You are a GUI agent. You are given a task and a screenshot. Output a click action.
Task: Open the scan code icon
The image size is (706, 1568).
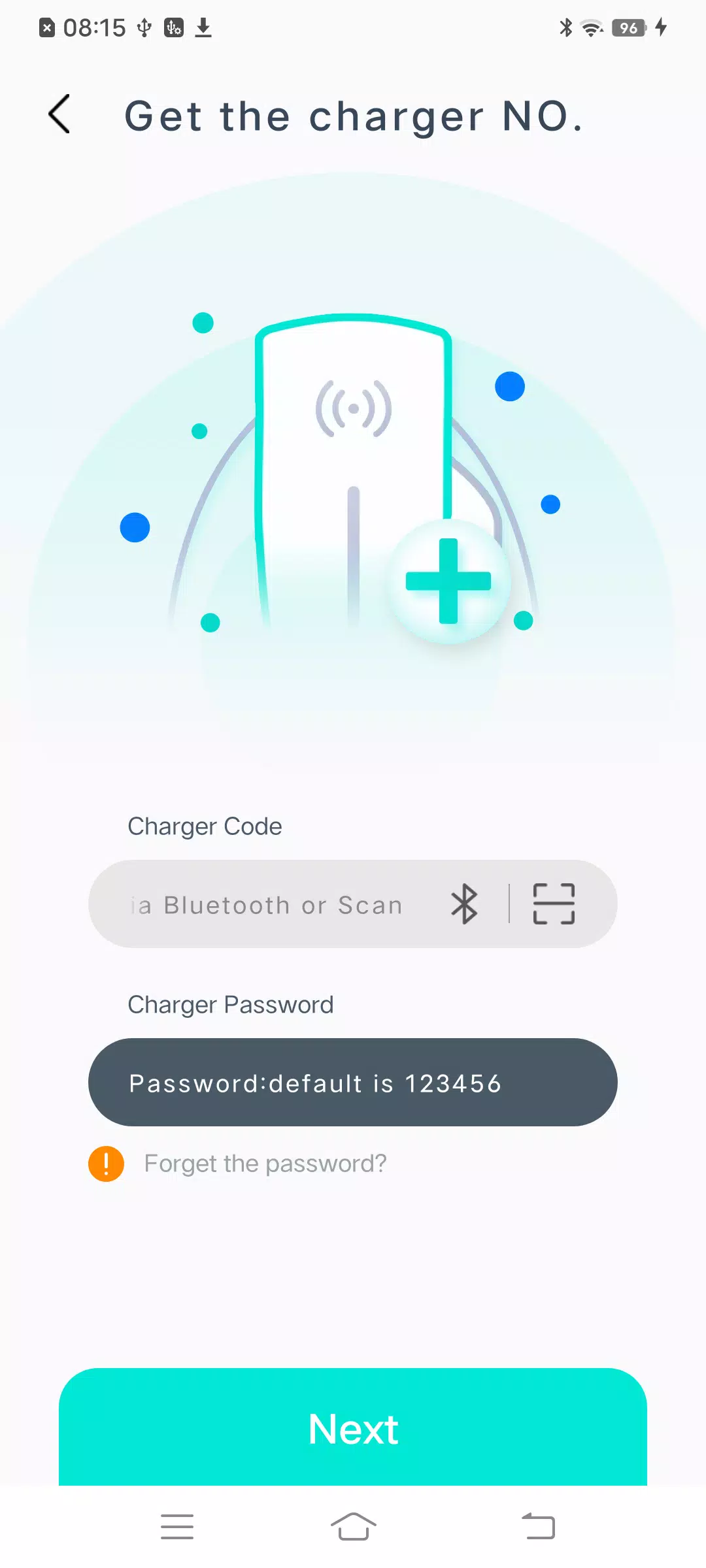click(x=554, y=904)
